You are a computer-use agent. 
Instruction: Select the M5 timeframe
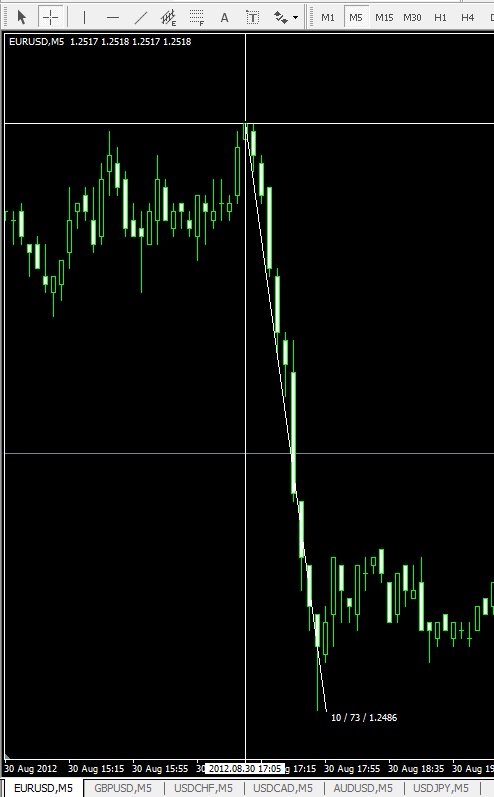(356, 17)
